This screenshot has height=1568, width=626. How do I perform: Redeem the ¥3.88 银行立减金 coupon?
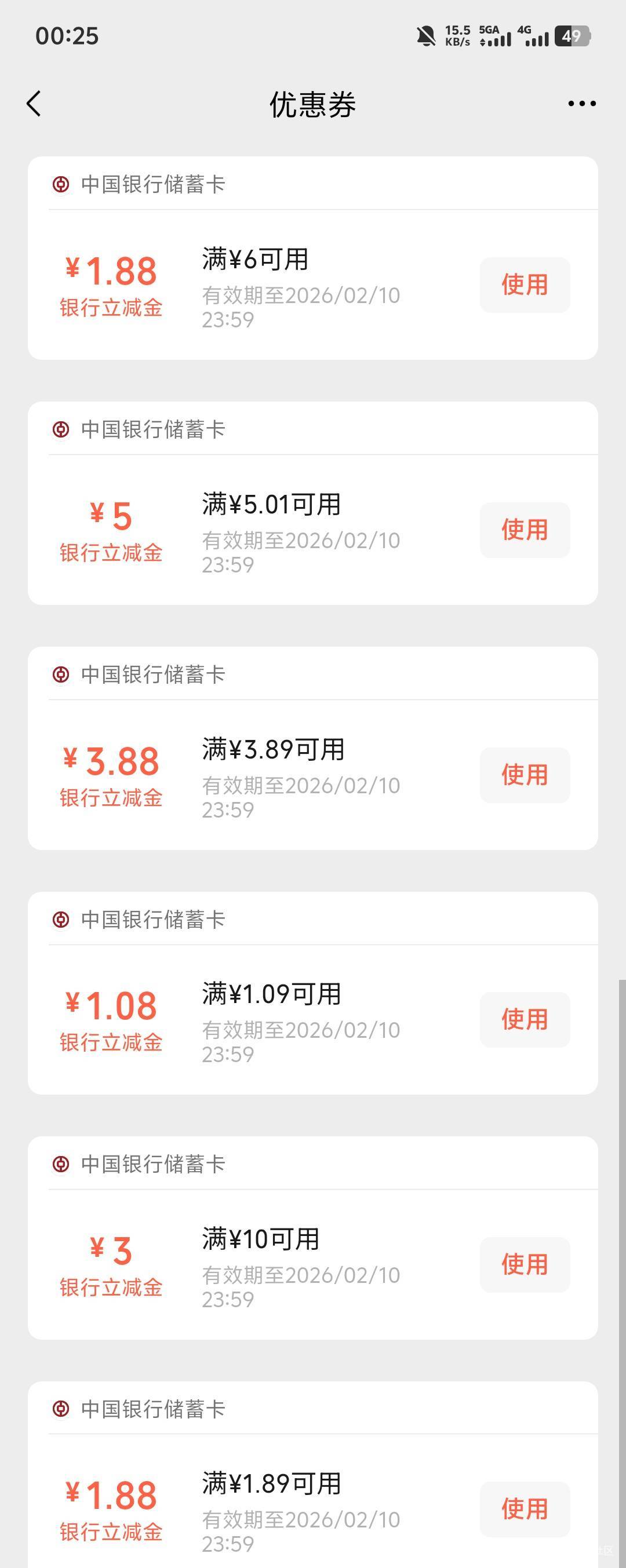click(525, 775)
